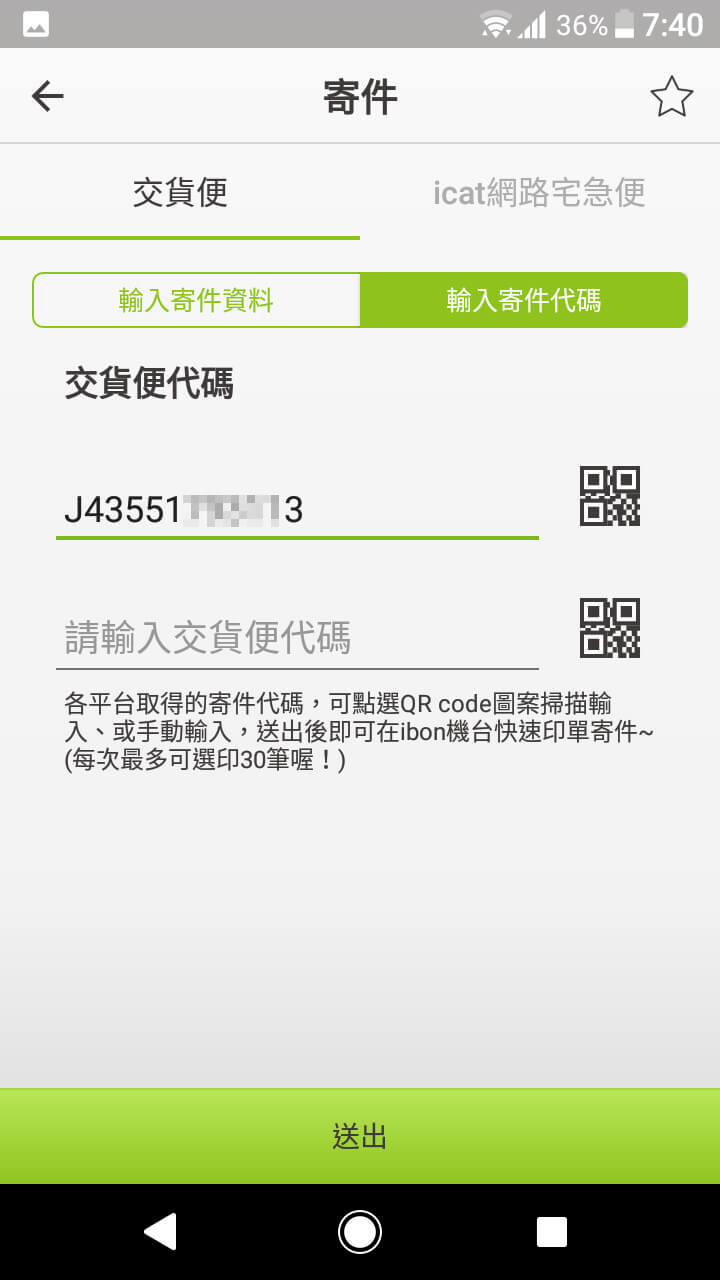Switch to the icat網路宅急便 tab
This screenshot has height=1280, width=720.
tap(540, 193)
